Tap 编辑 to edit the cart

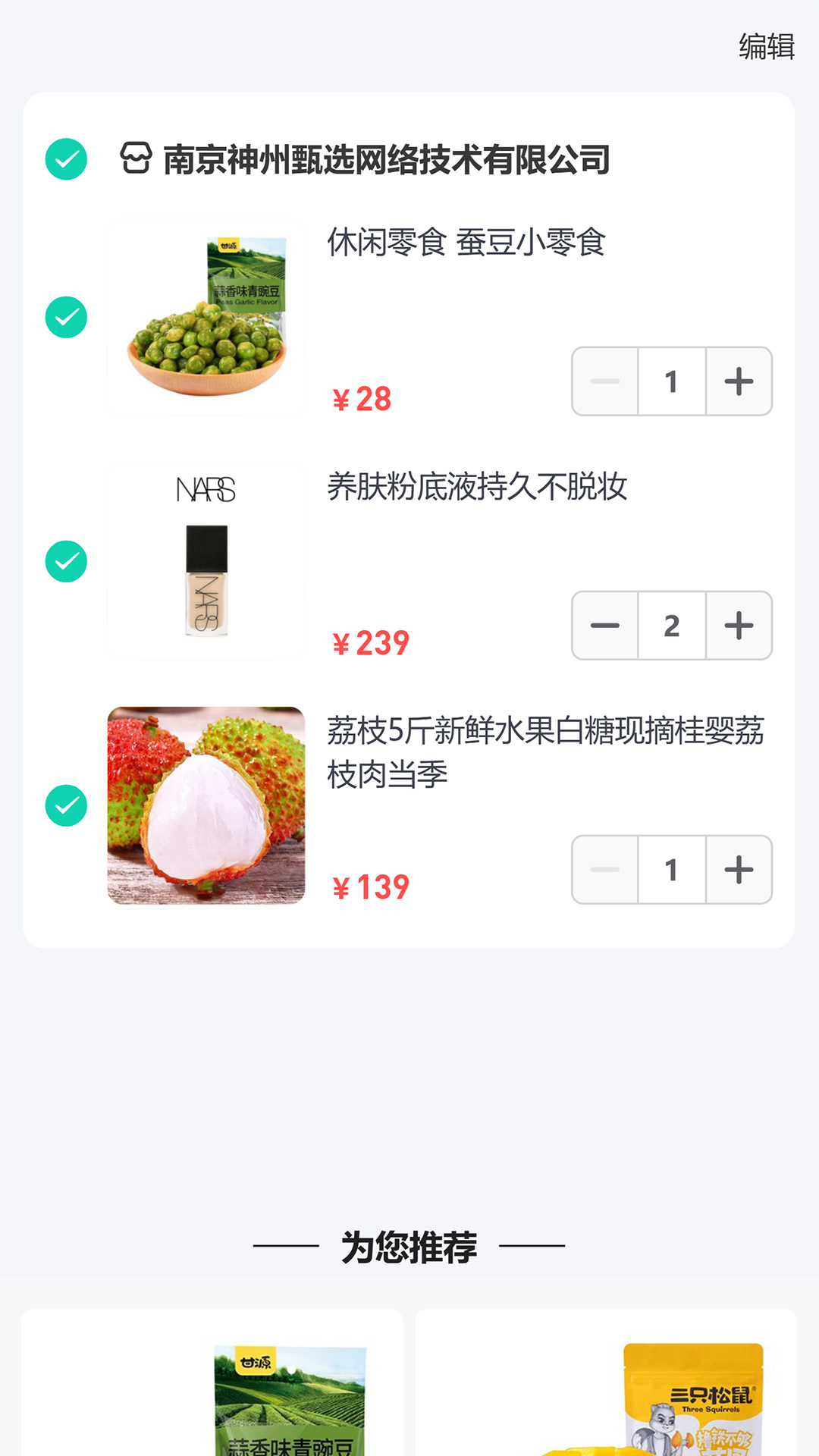[766, 46]
